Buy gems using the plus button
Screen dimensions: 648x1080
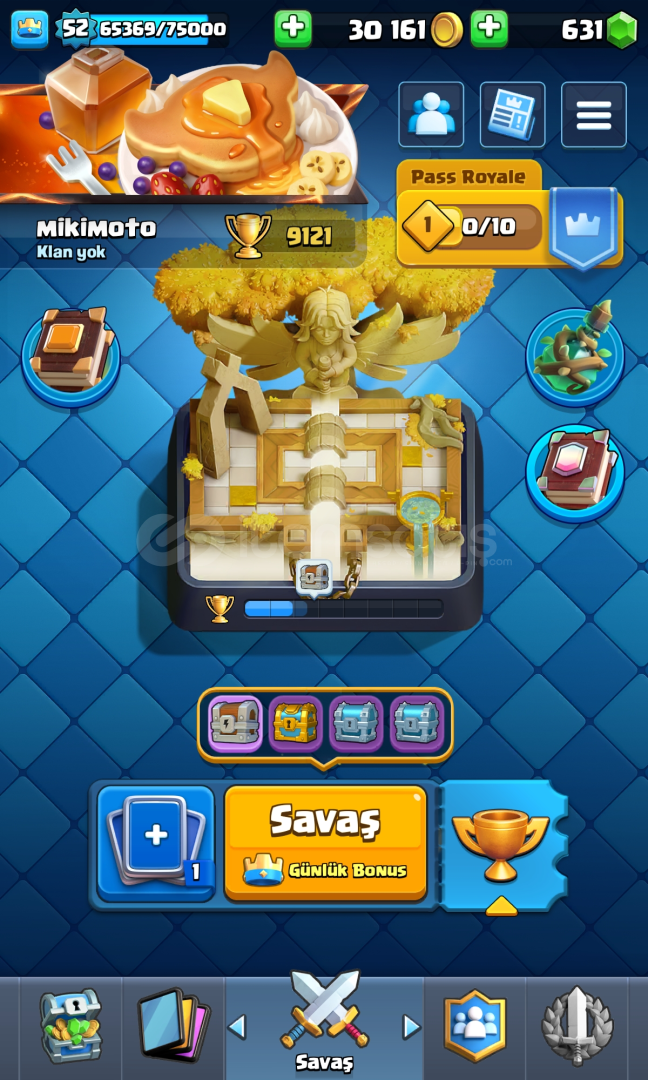click(490, 29)
